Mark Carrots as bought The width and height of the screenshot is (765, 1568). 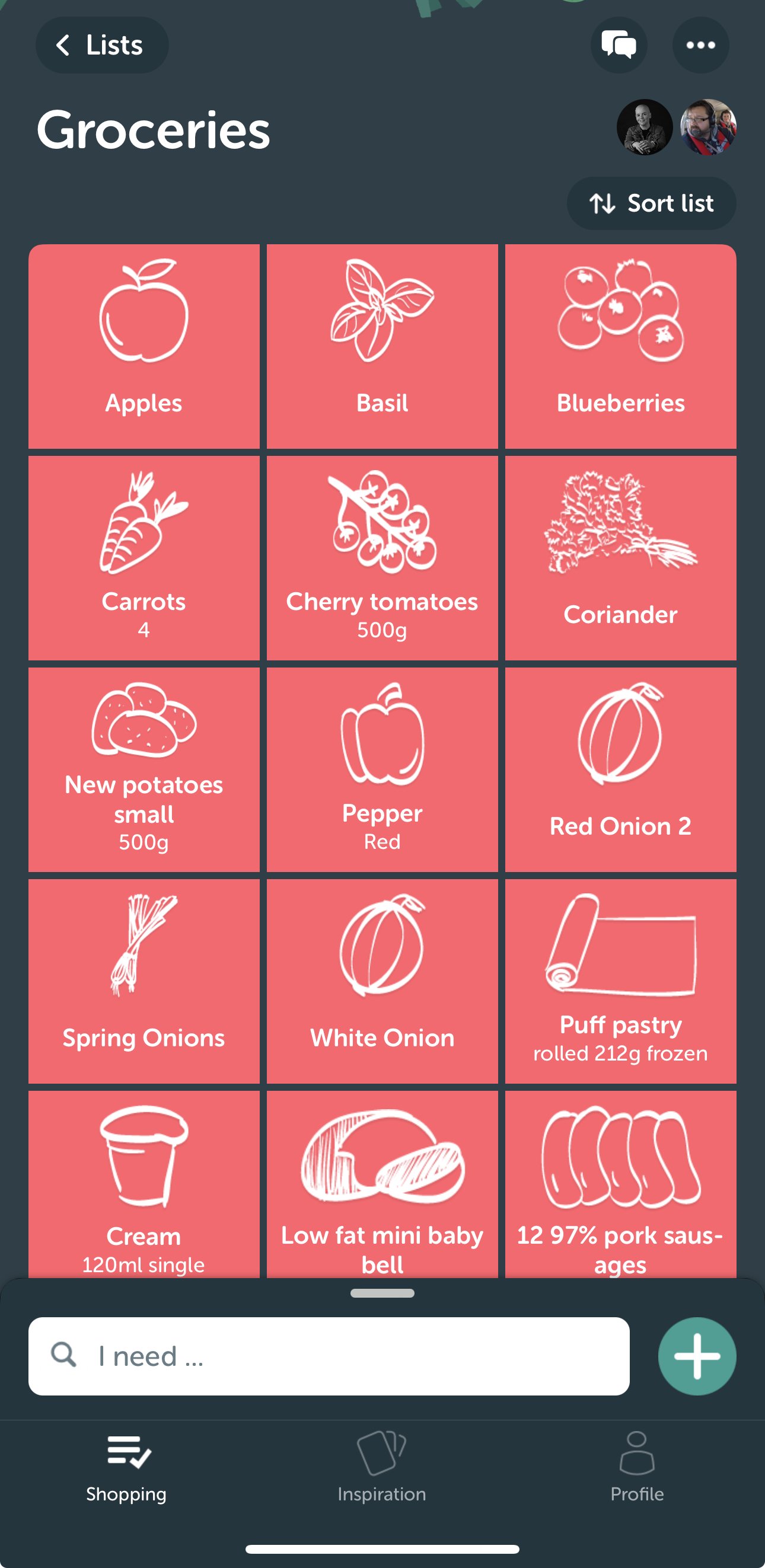click(144, 558)
